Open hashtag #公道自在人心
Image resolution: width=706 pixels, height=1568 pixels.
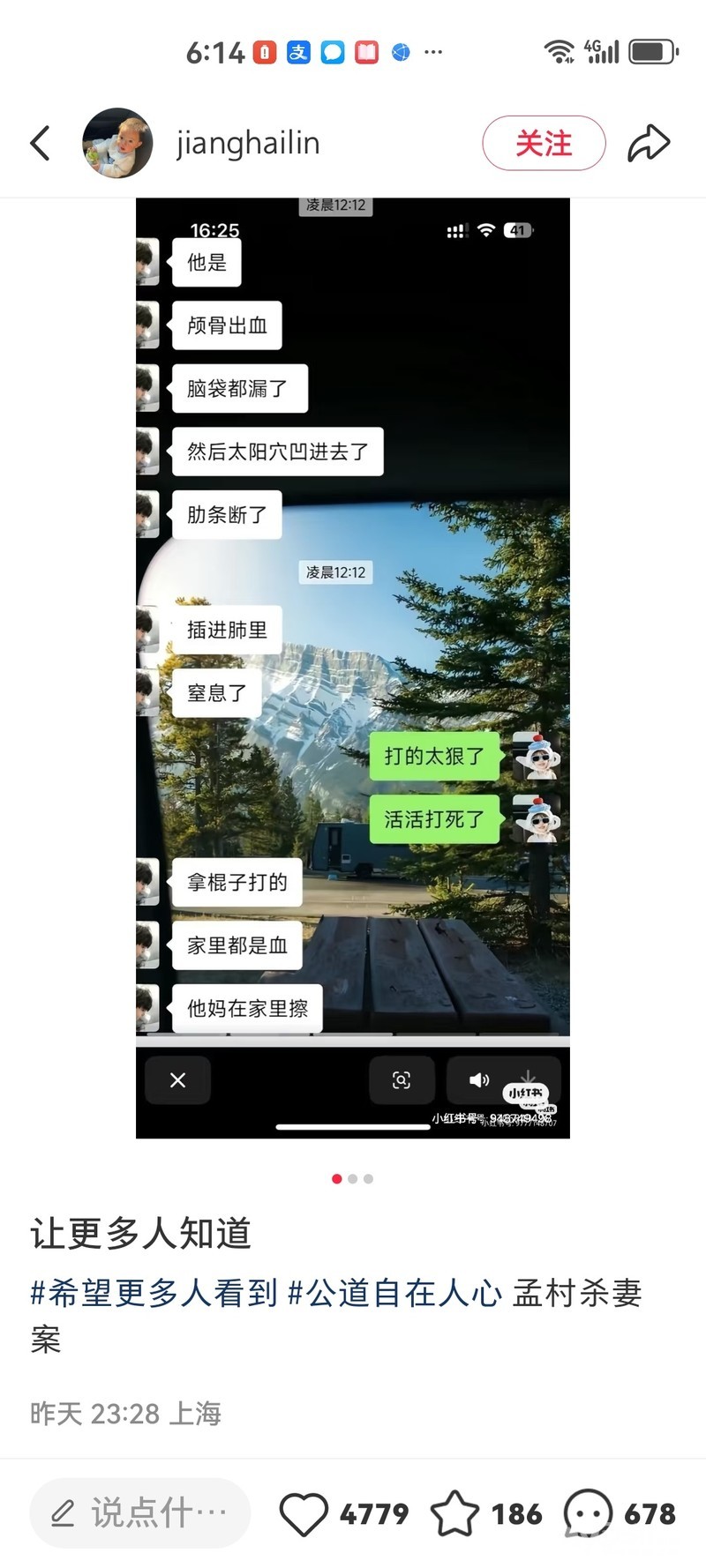(x=394, y=1293)
